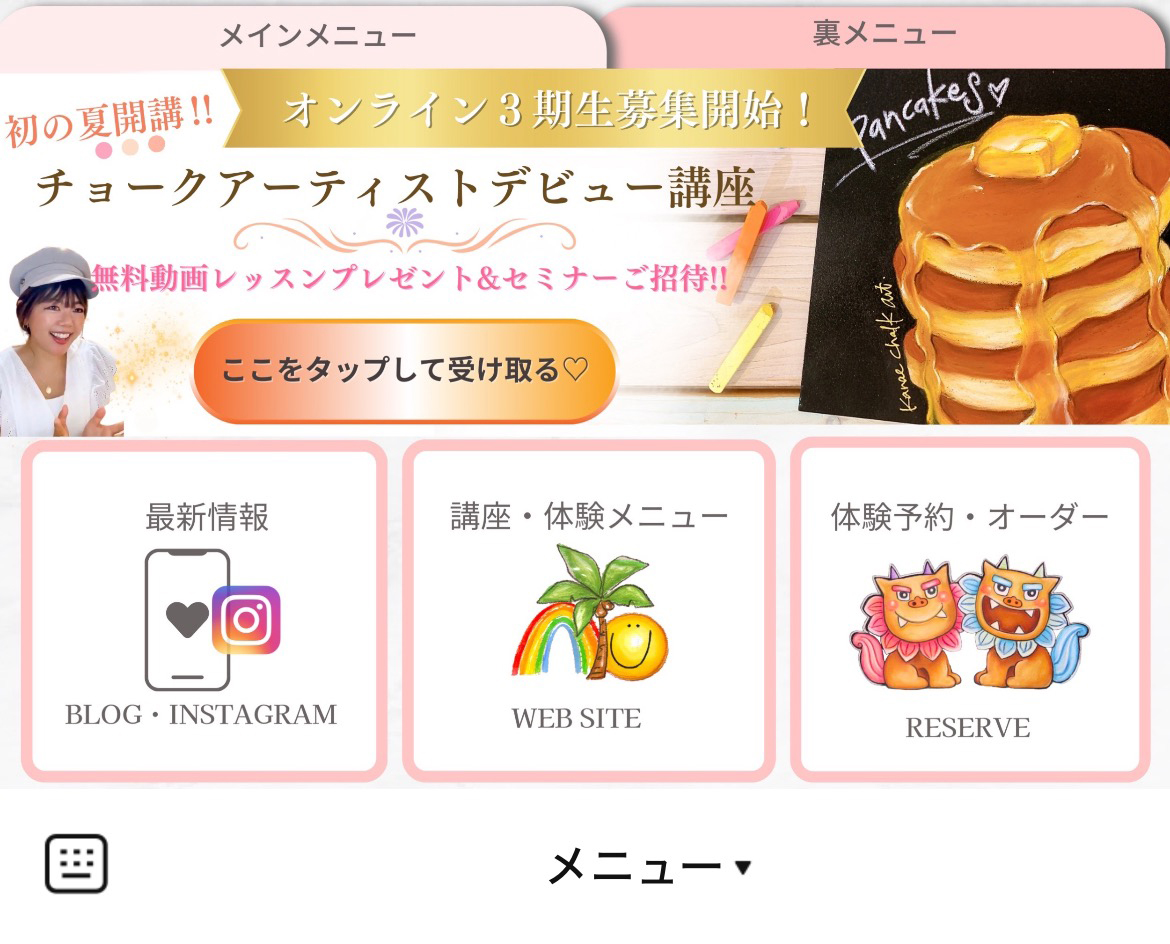Viewport: 1170px width, 944px height.
Task: Open the 最新情報 BLOG・INSTAGRAM card
Action: [203, 611]
